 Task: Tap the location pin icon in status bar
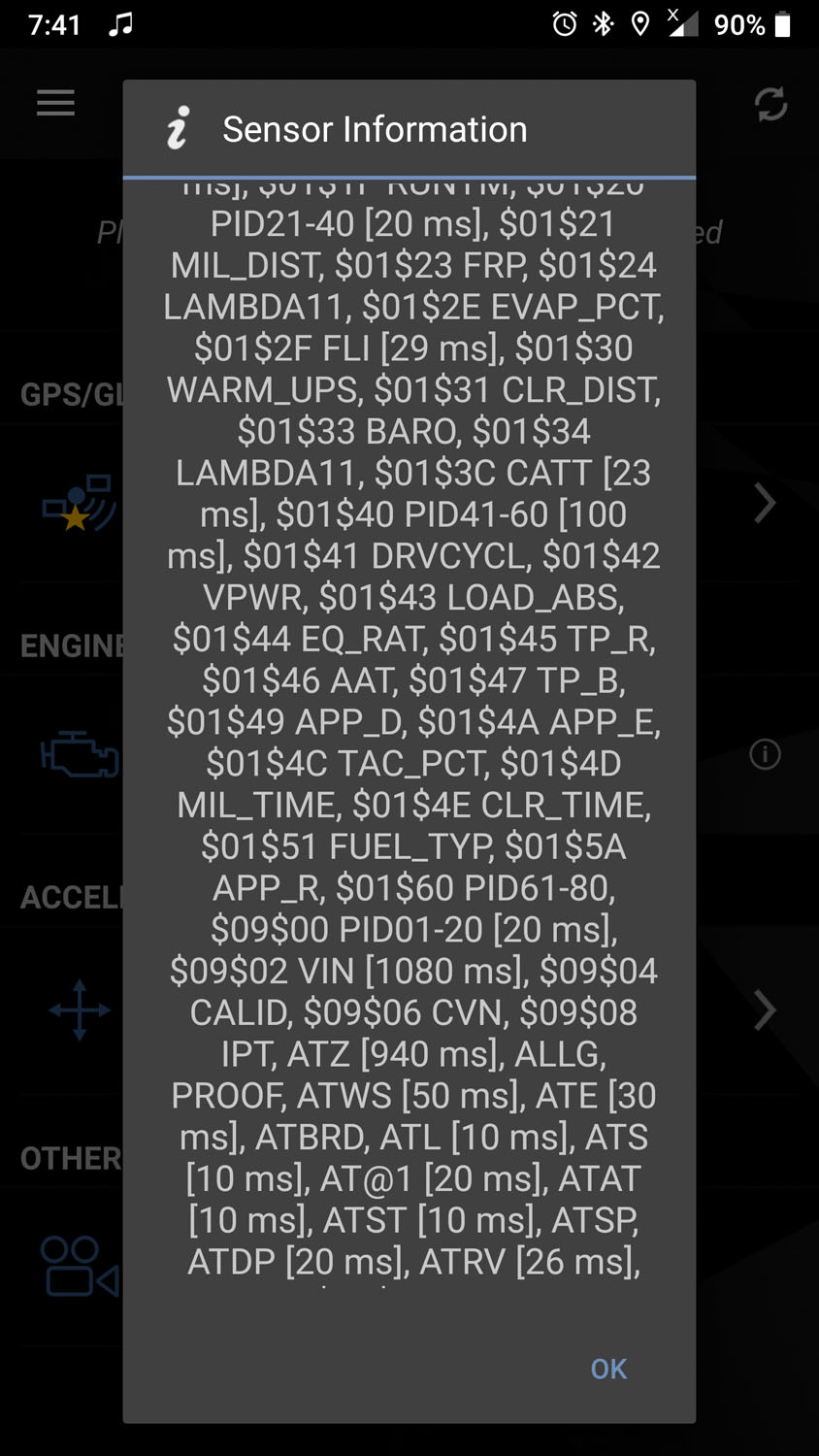pyautogui.click(x=641, y=24)
